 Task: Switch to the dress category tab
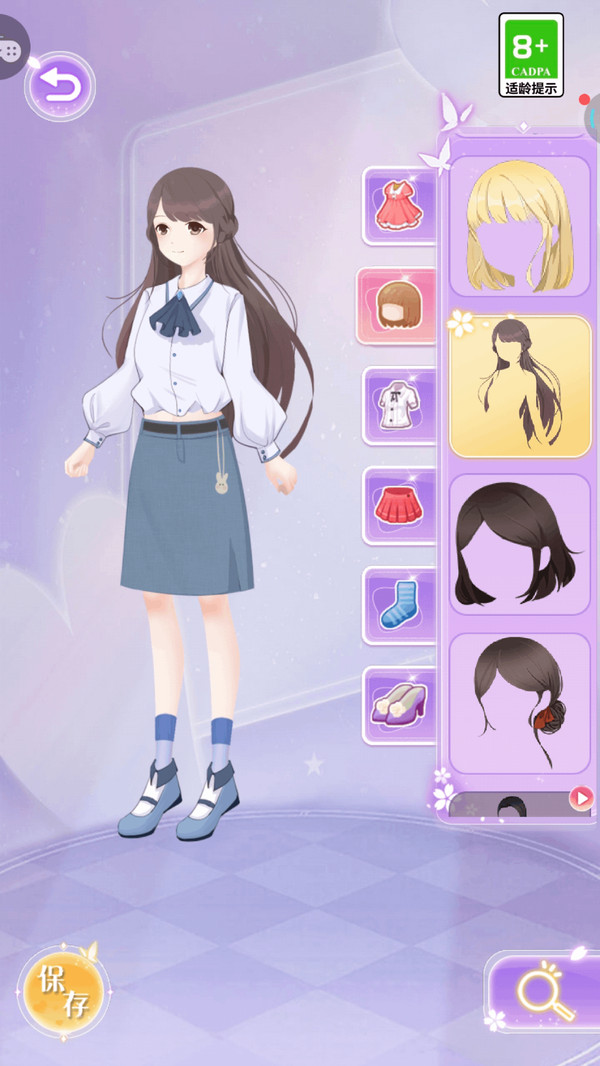(397, 205)
